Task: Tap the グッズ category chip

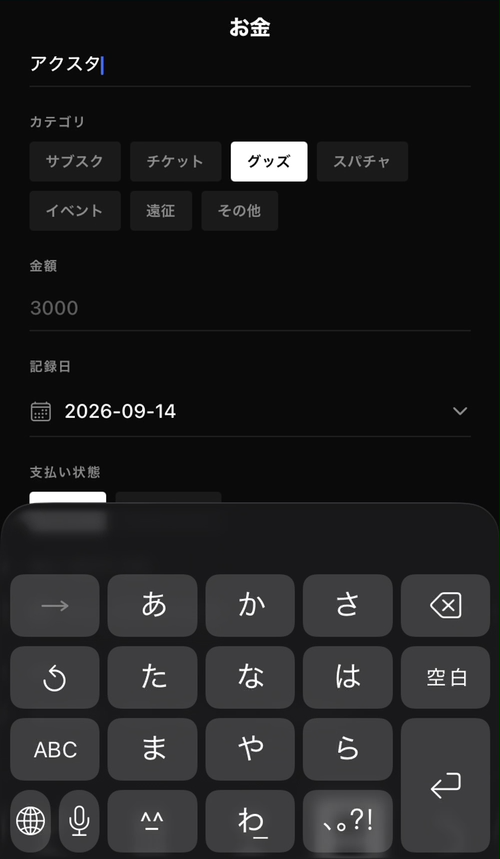Action: click(269, 162)
